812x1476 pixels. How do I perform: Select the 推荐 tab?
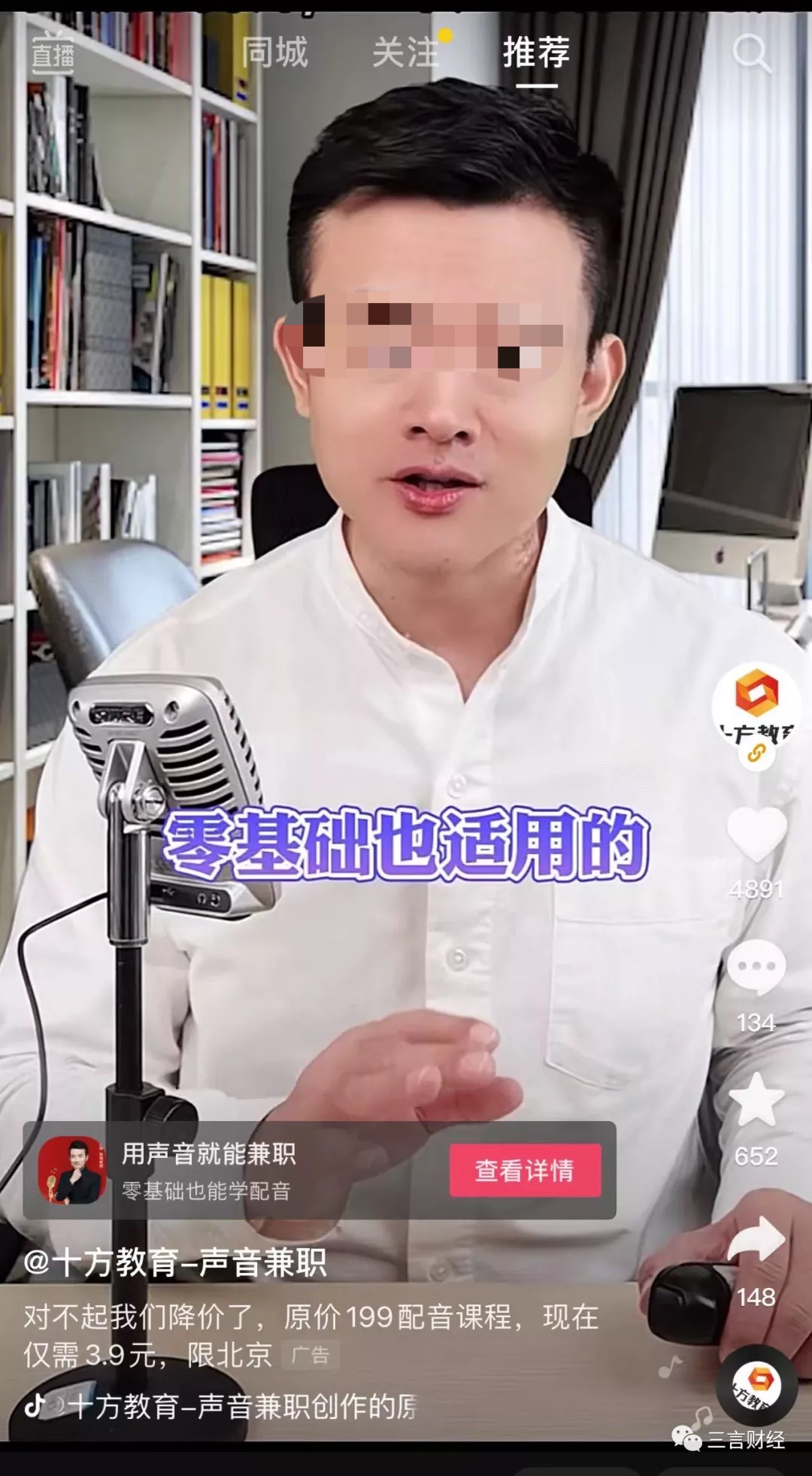pyautogui.click(x=536, y=53)
